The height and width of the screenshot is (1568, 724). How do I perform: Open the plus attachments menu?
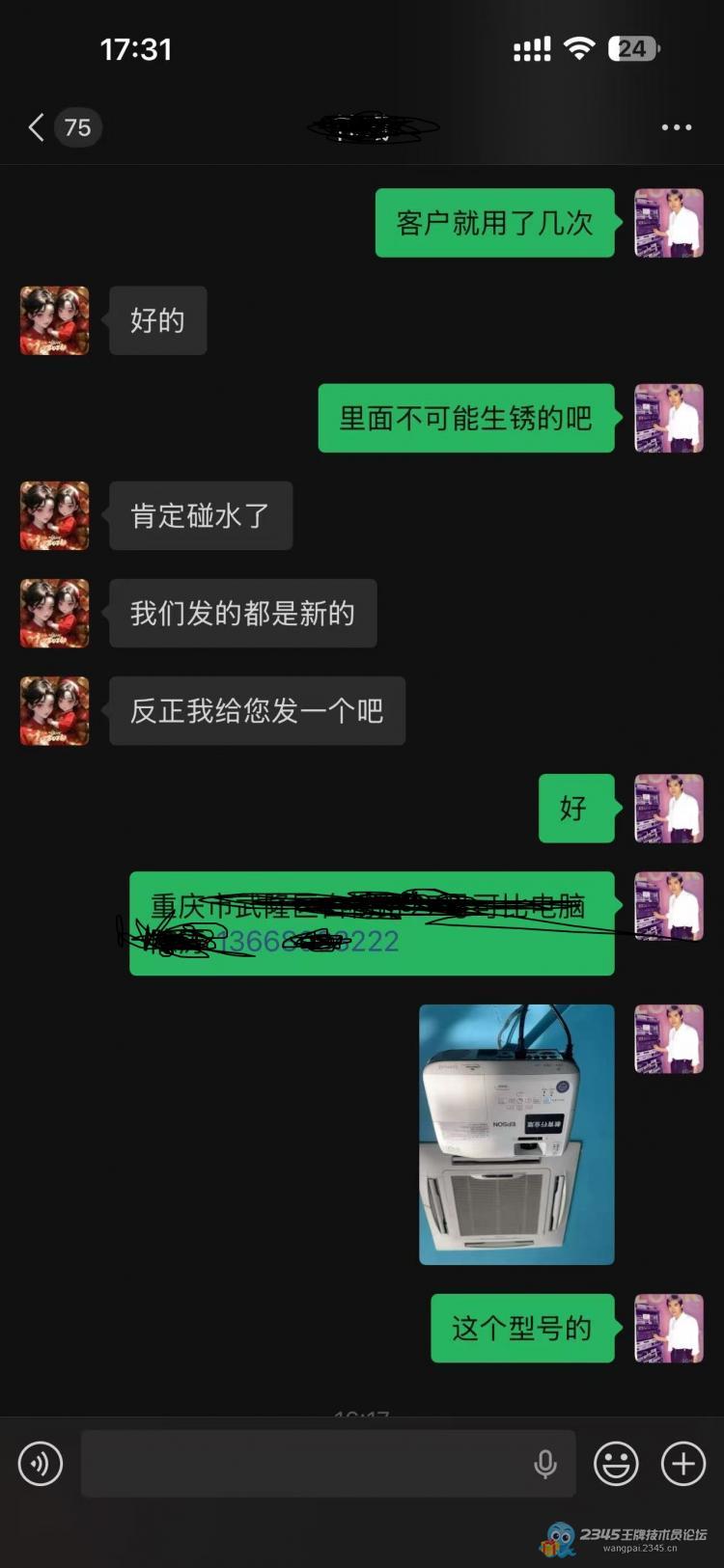pos(683,1463)
